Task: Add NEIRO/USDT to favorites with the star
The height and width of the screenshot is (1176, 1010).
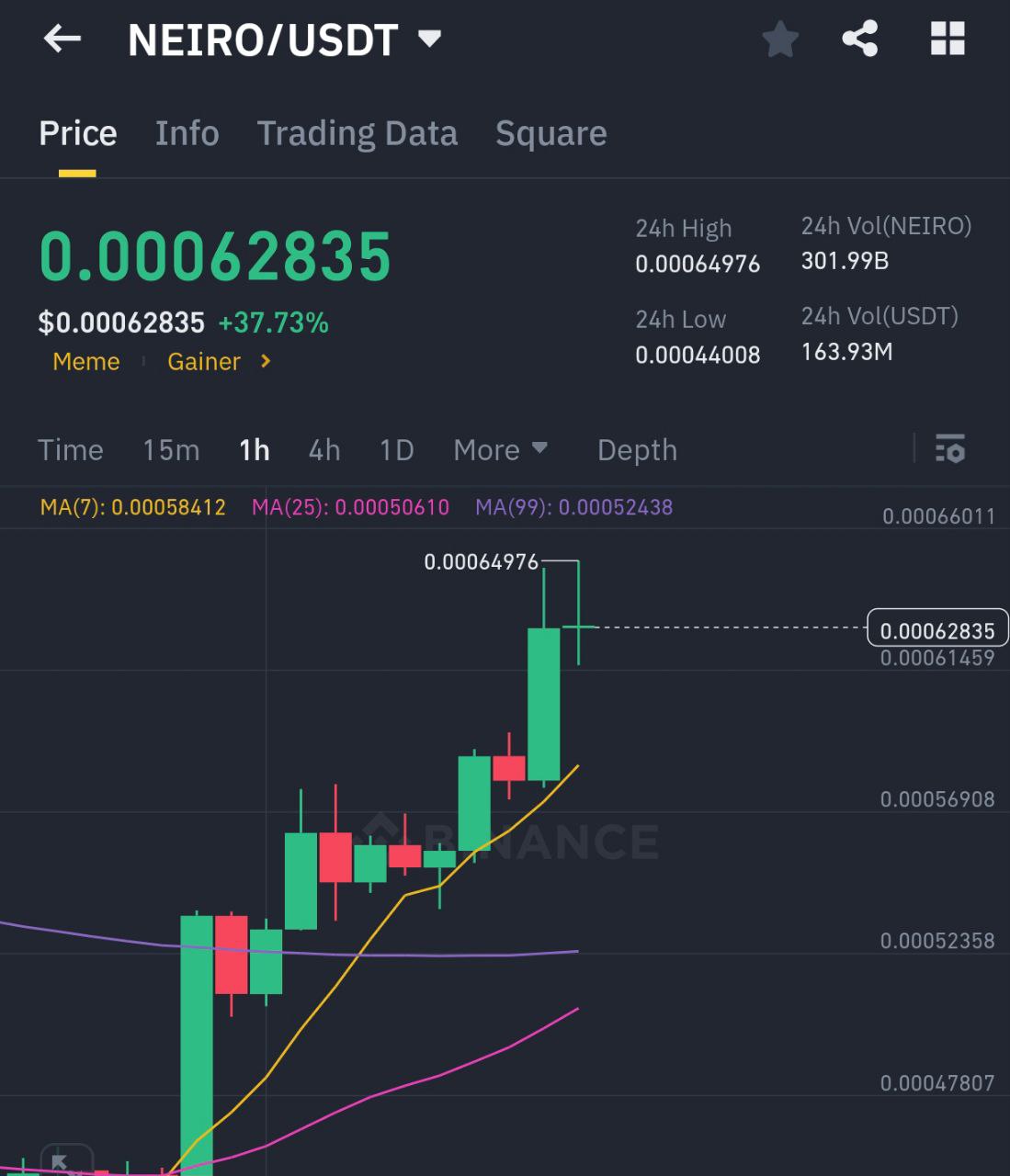Action: [x=780, y=40]
